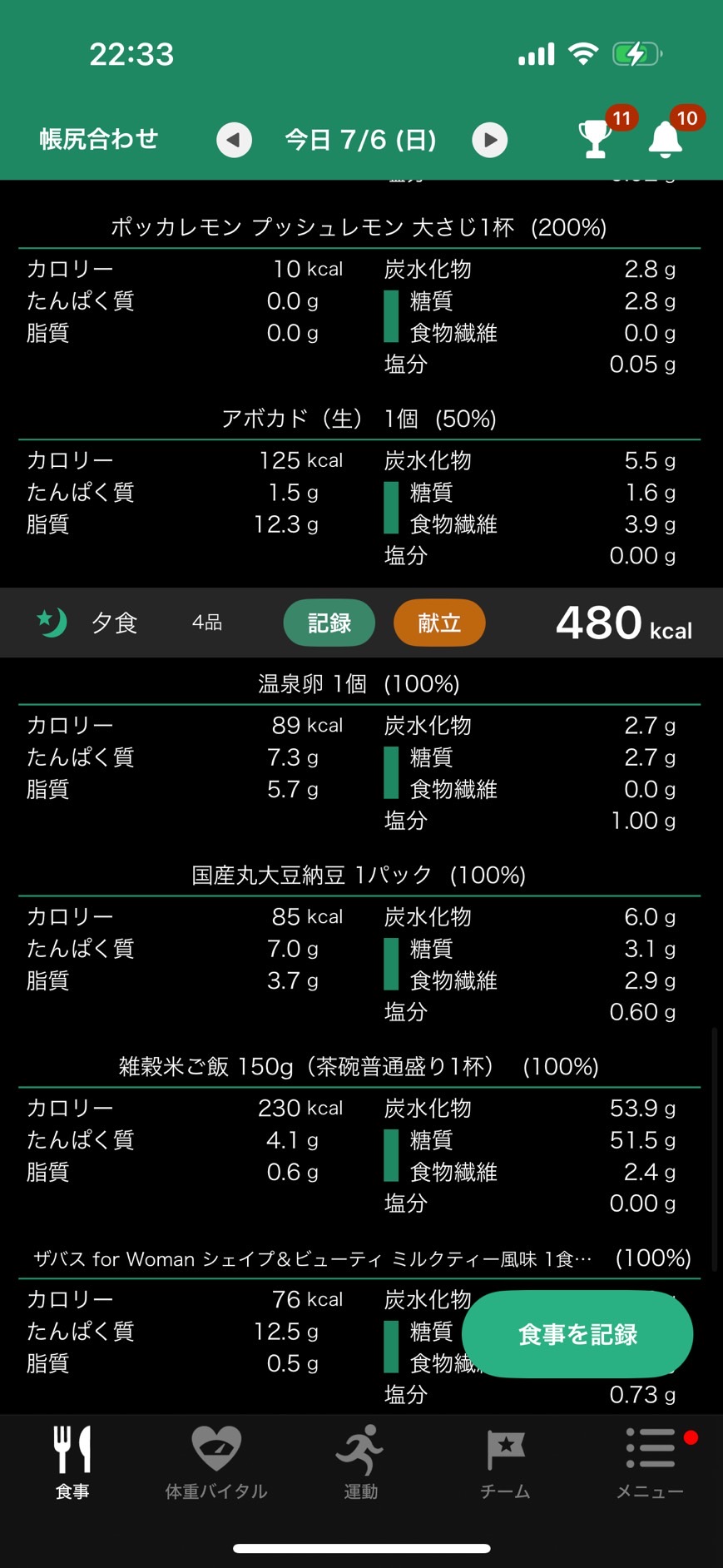
Task: Switch to the 食事 tab
Action: point(72,1461)
